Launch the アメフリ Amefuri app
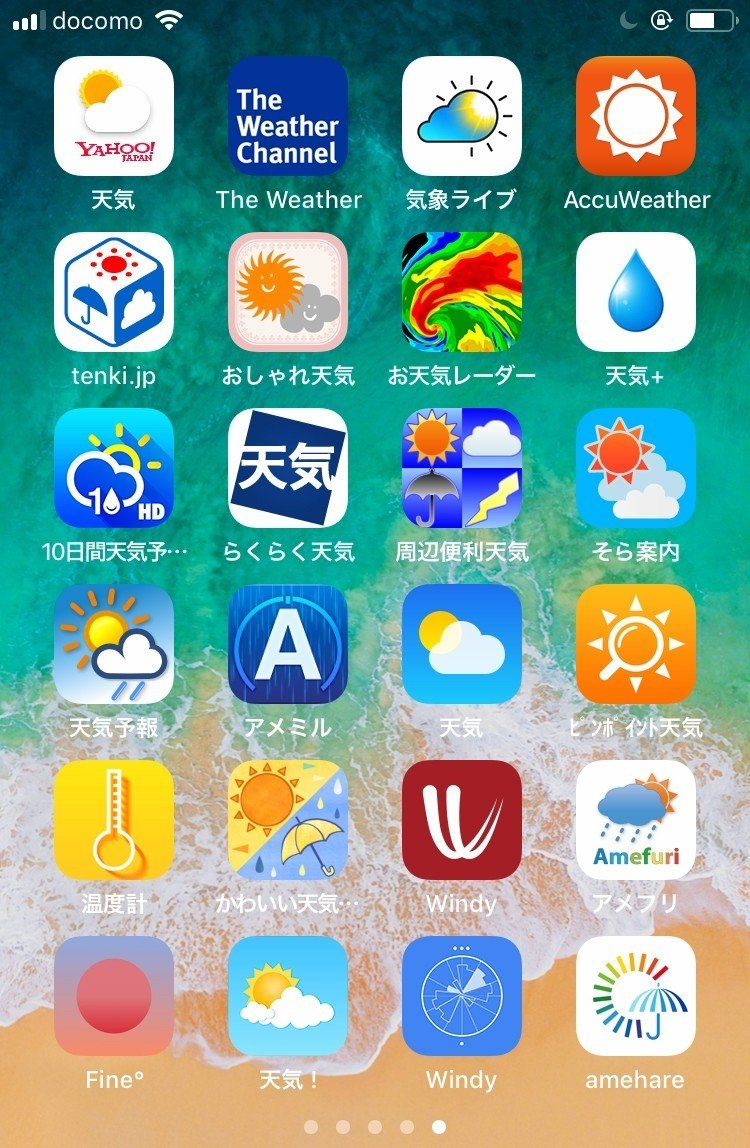 click(x=636, y=820)
